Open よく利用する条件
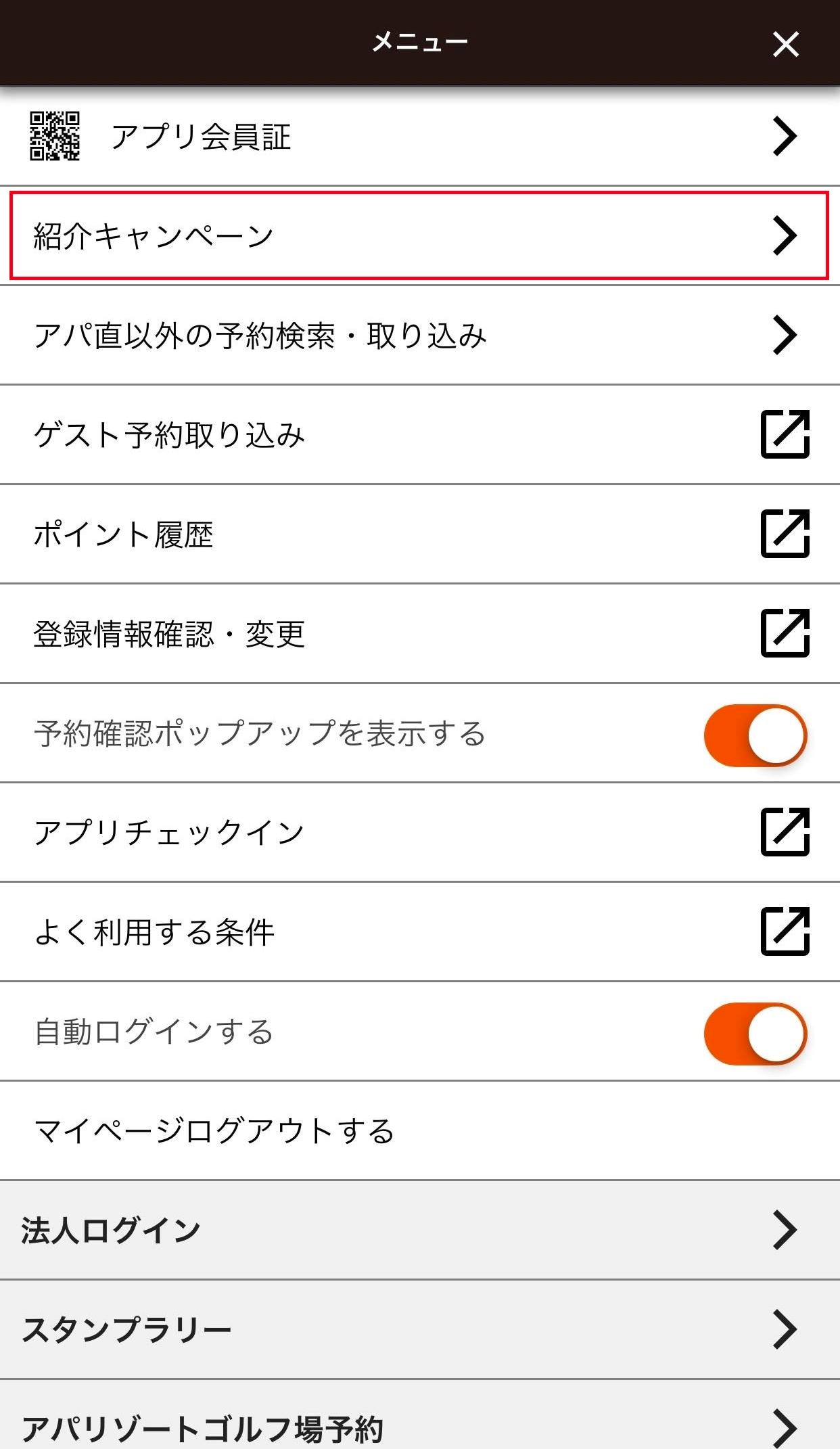The height and width of the screenshot is (1449, 840). (x=420, y=931)
